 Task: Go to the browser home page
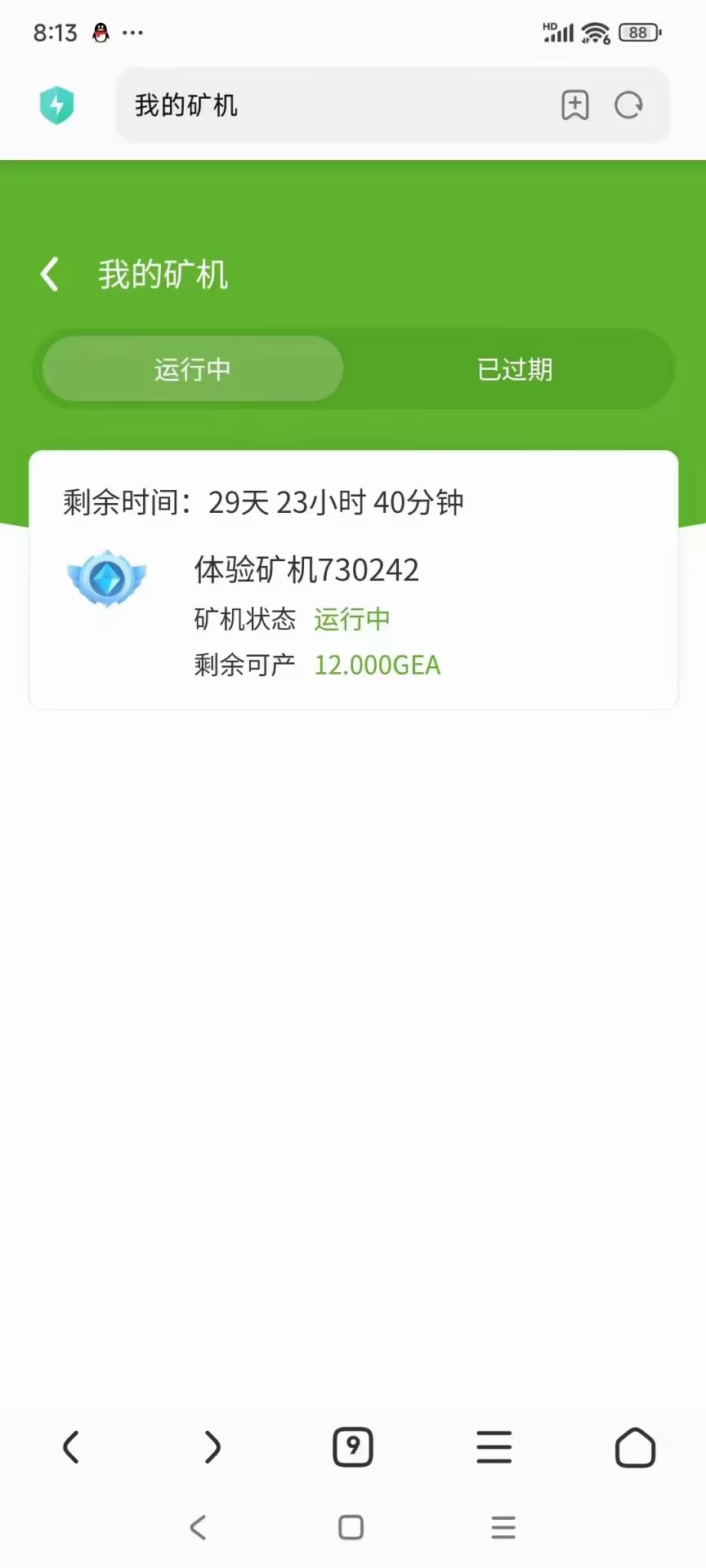click(x=635, y=1447)
